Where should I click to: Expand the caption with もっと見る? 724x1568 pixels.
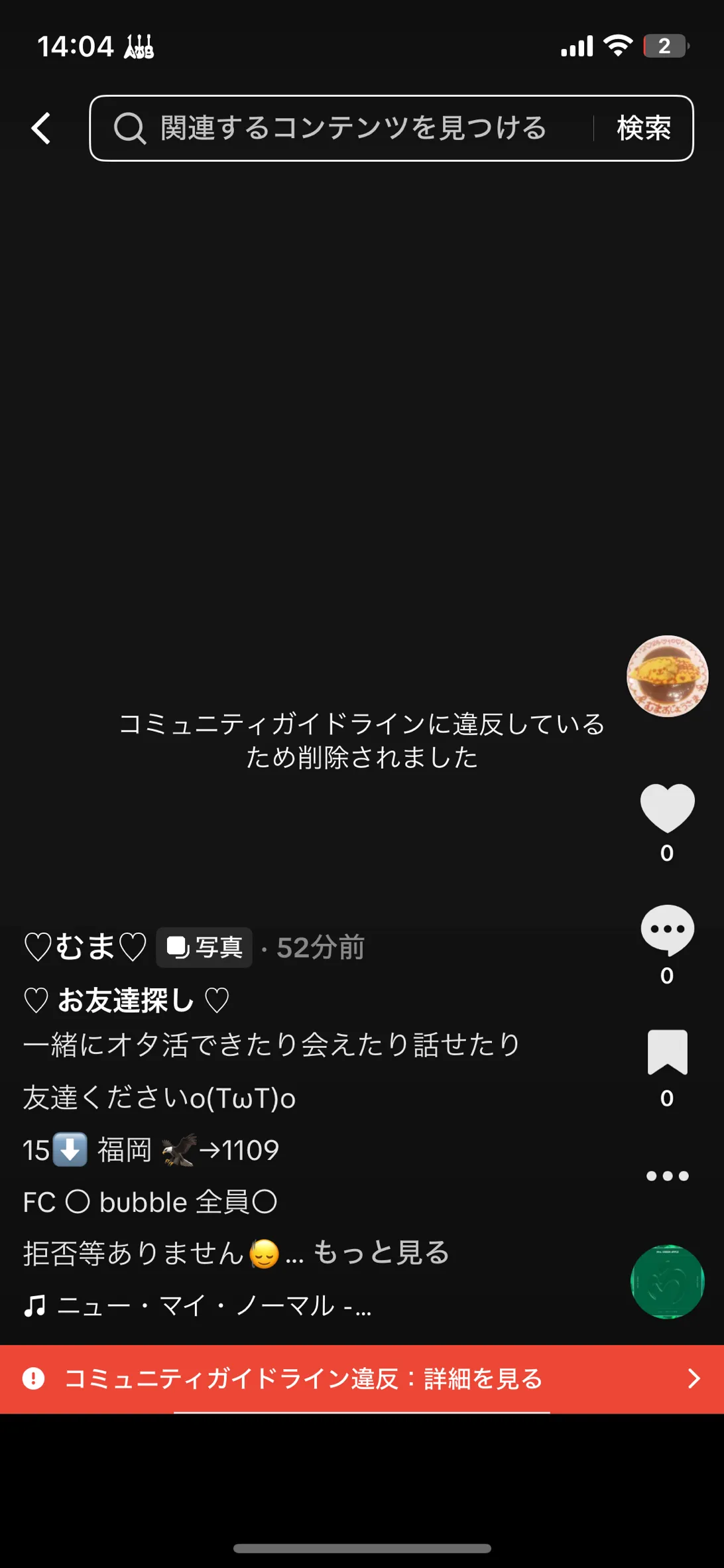(x=381, y=1253)
